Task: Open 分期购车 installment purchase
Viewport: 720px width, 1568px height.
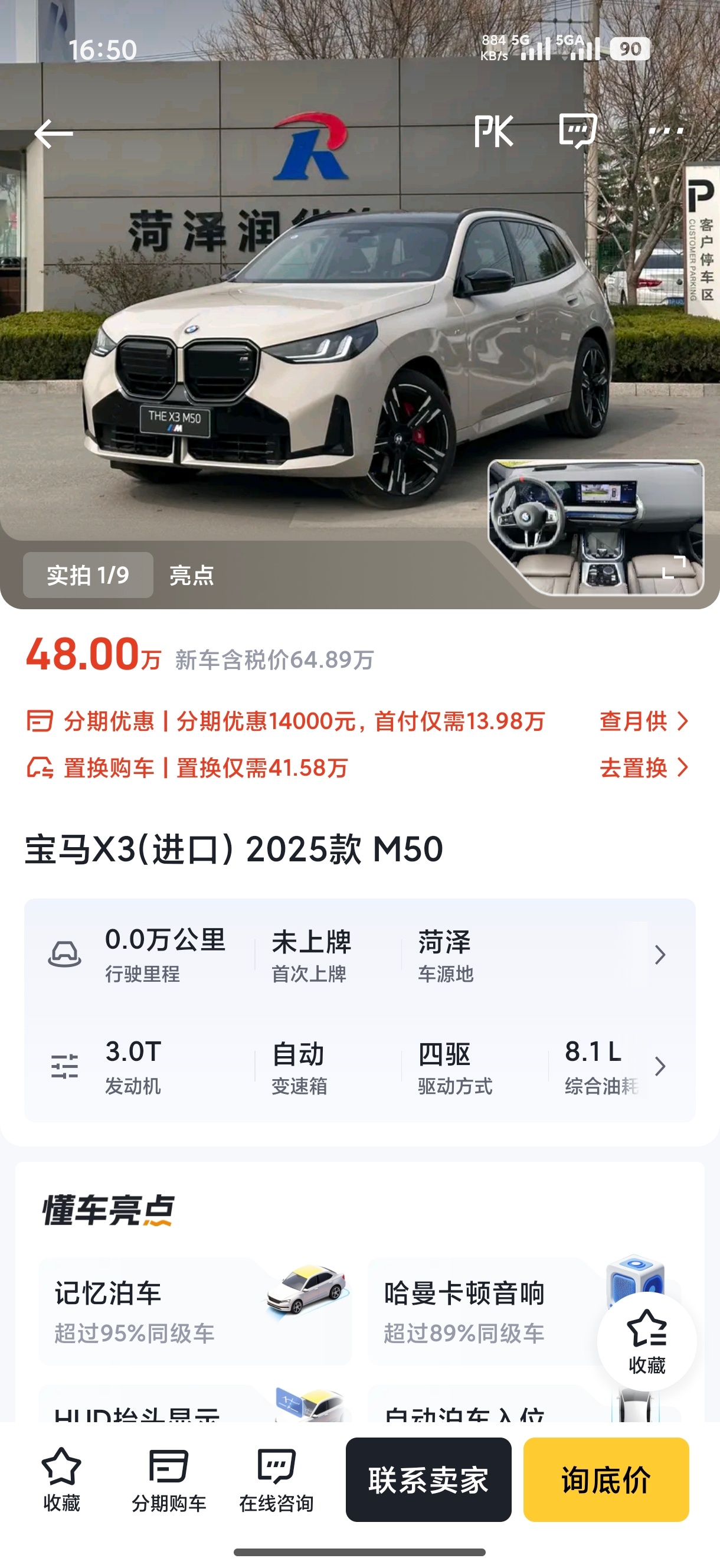Action: click(x=169, y=1479)
